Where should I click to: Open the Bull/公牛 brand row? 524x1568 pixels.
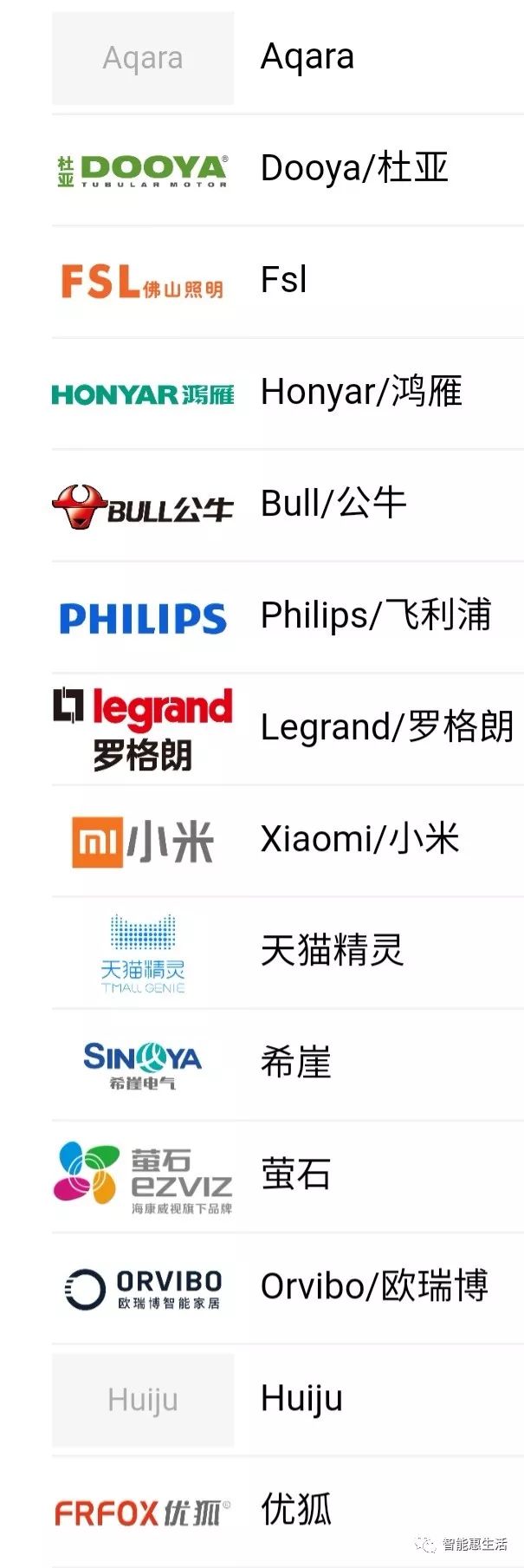[x=333, y=504]
